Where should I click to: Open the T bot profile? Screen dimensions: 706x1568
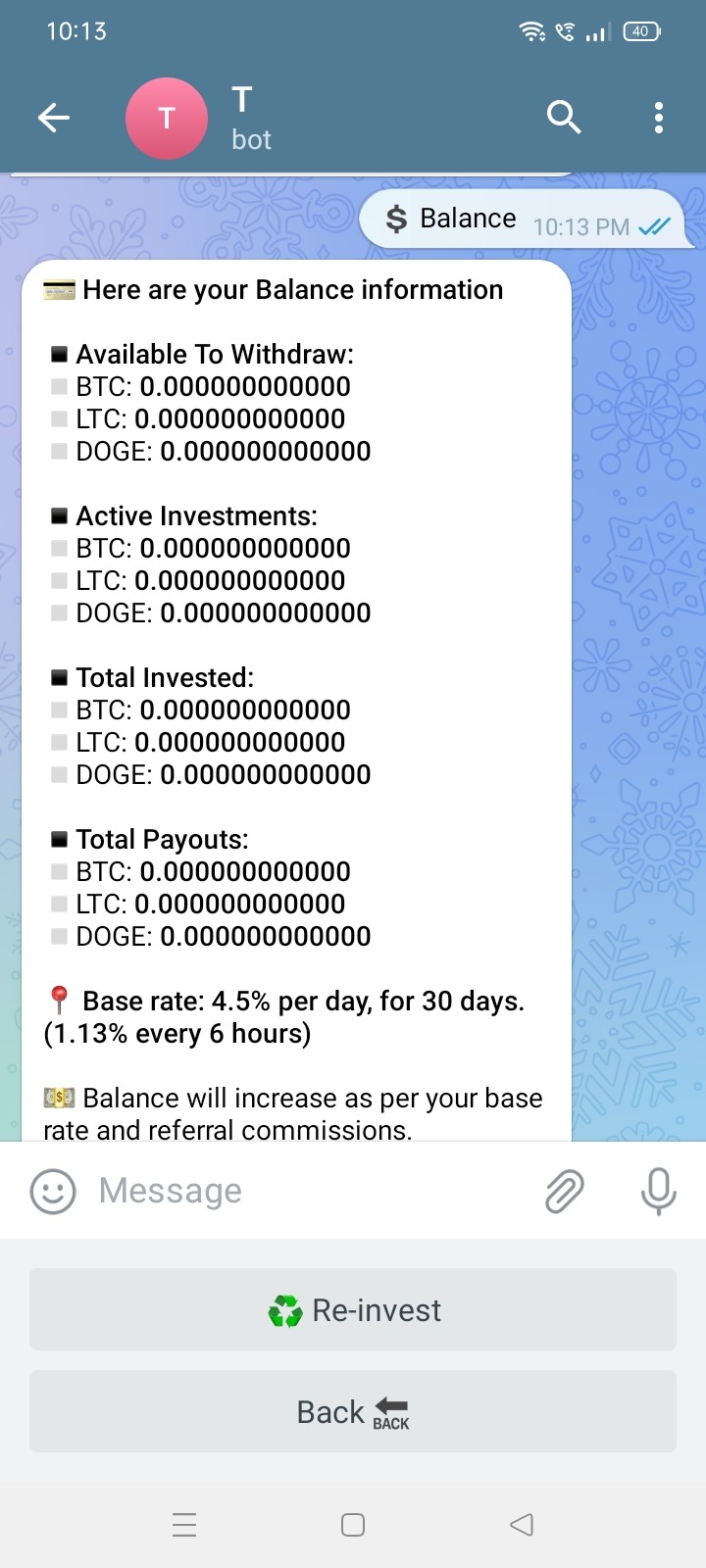(167, 119)
